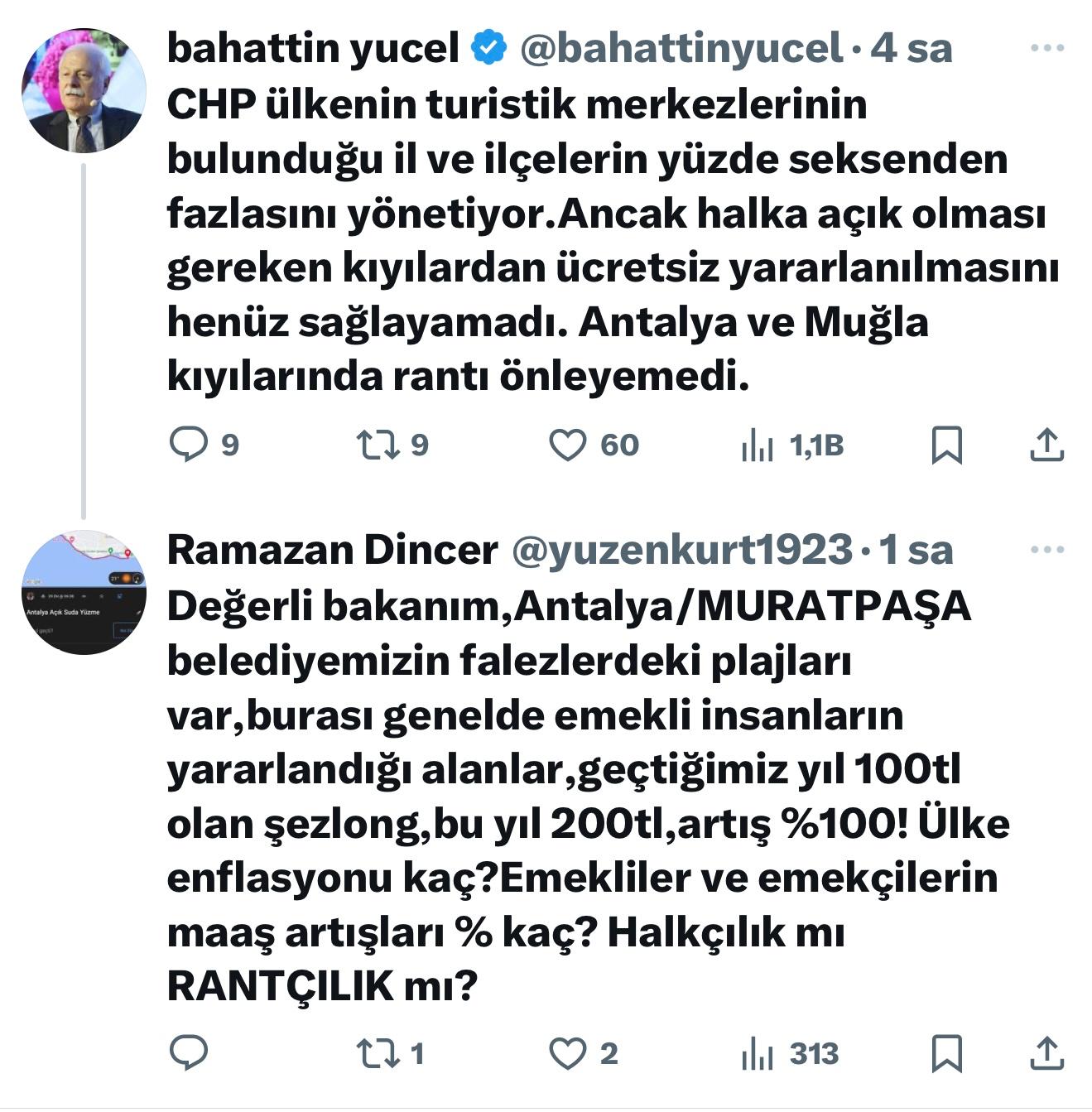Reply to bahattin yucel's tweet
This screenshot has height=1112, width=1092.
point(189,445)
